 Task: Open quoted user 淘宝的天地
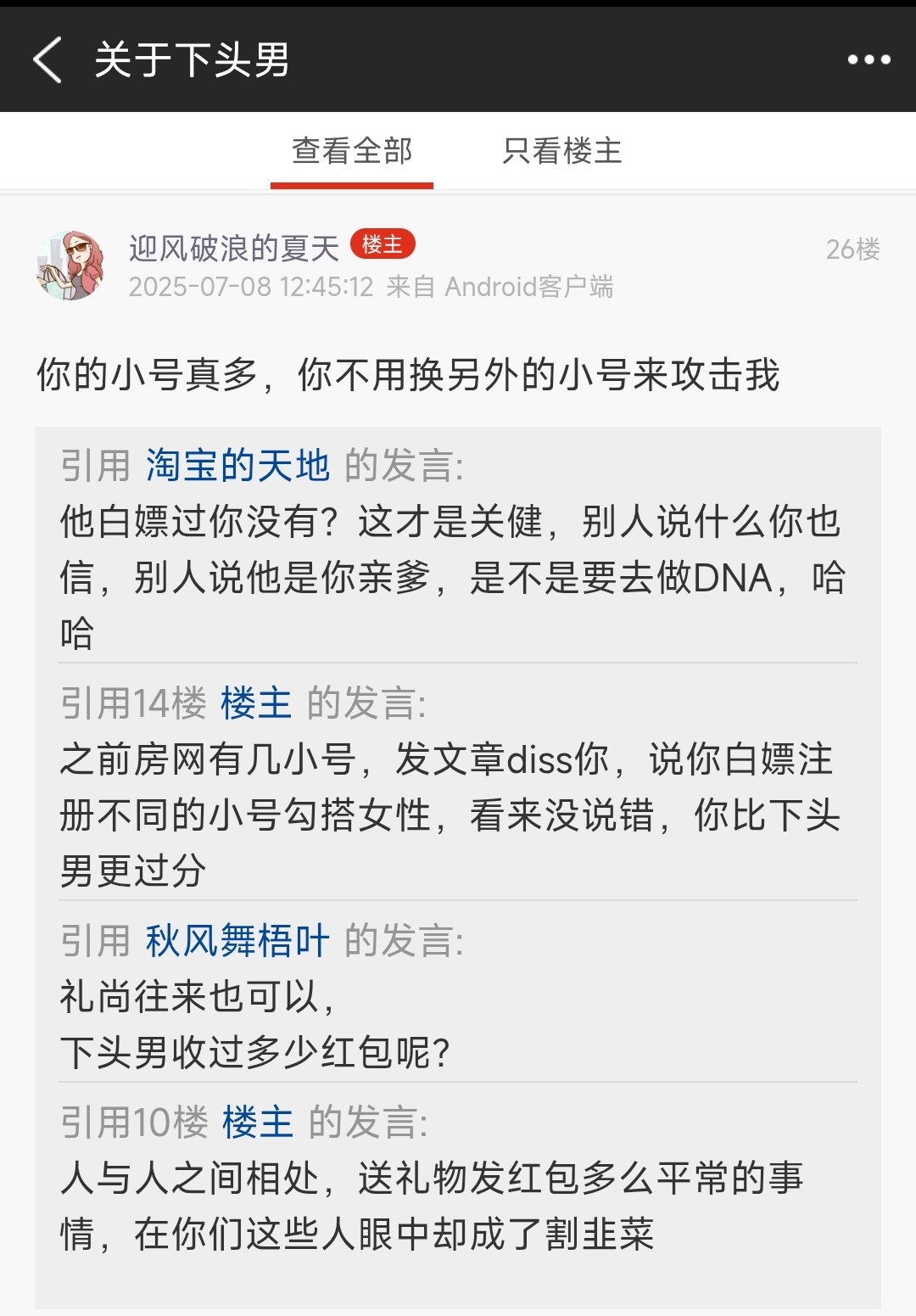237,466
